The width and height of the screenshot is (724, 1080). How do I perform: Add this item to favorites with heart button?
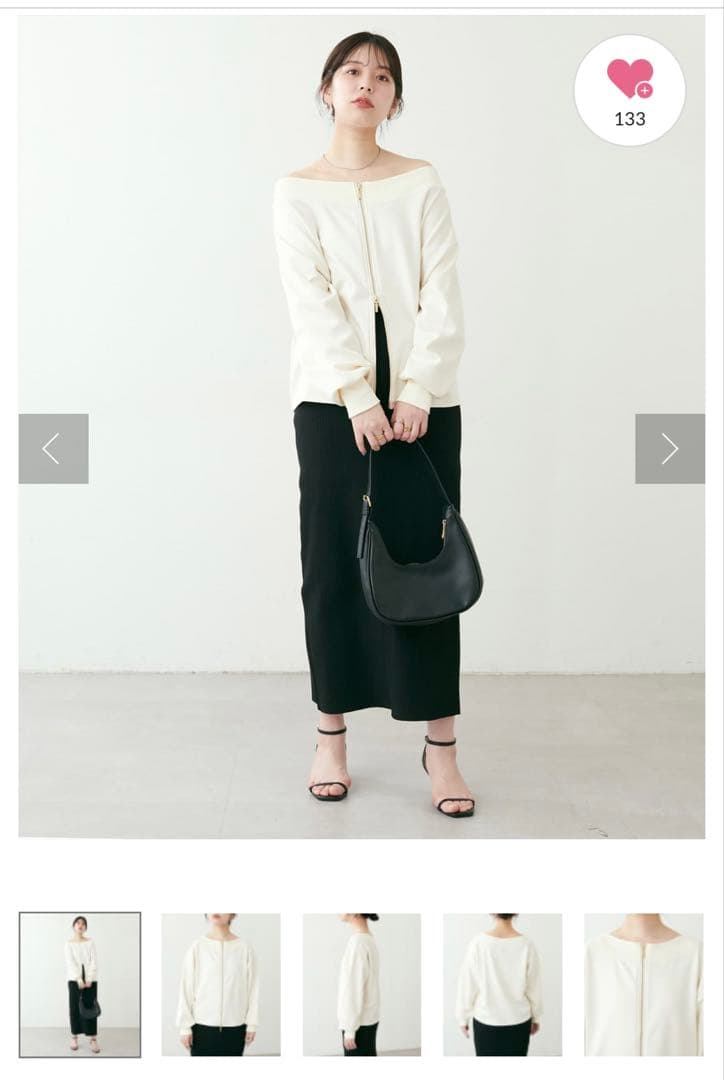point(629,90)
